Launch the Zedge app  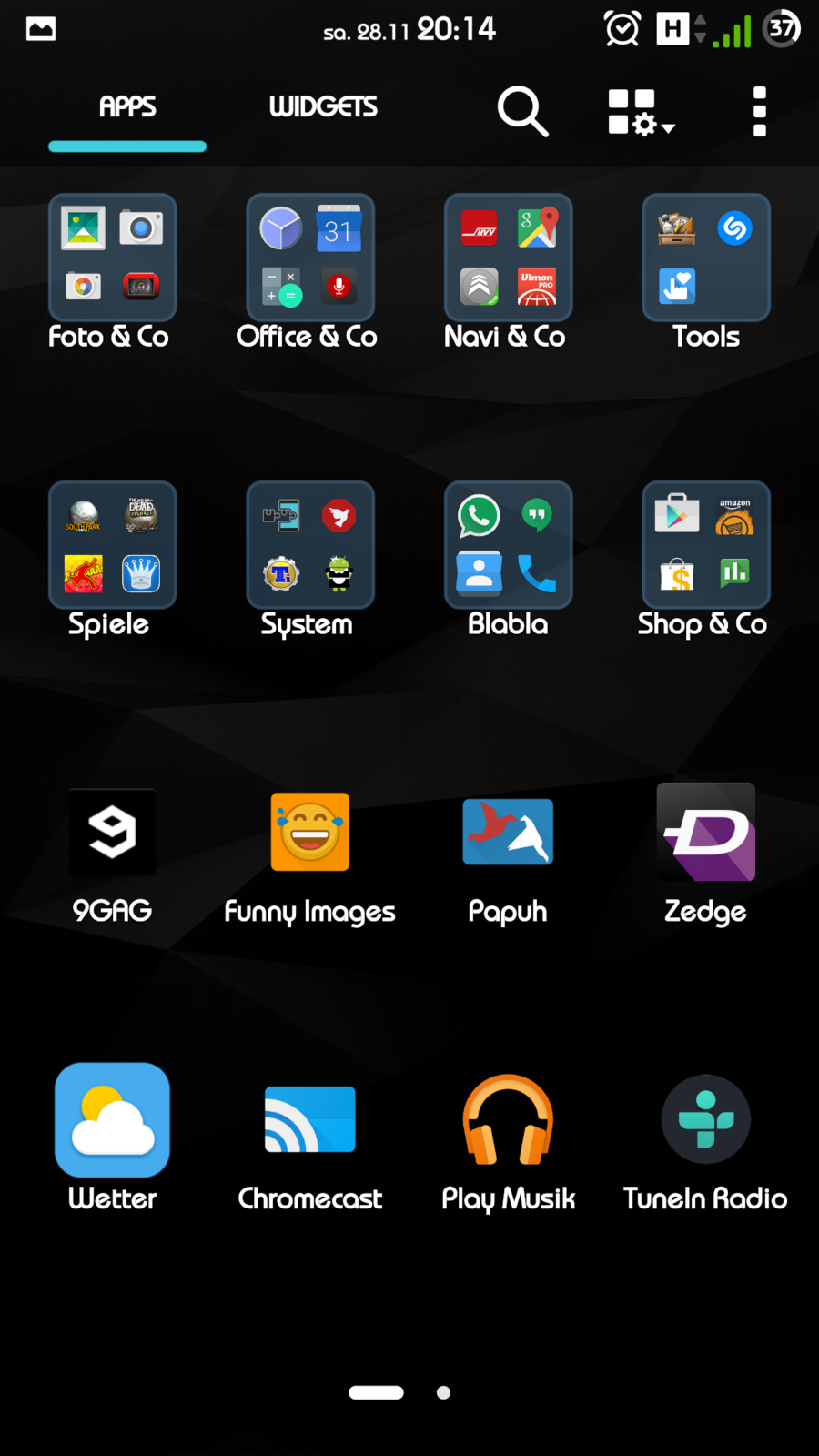click(x=706, y=833)
